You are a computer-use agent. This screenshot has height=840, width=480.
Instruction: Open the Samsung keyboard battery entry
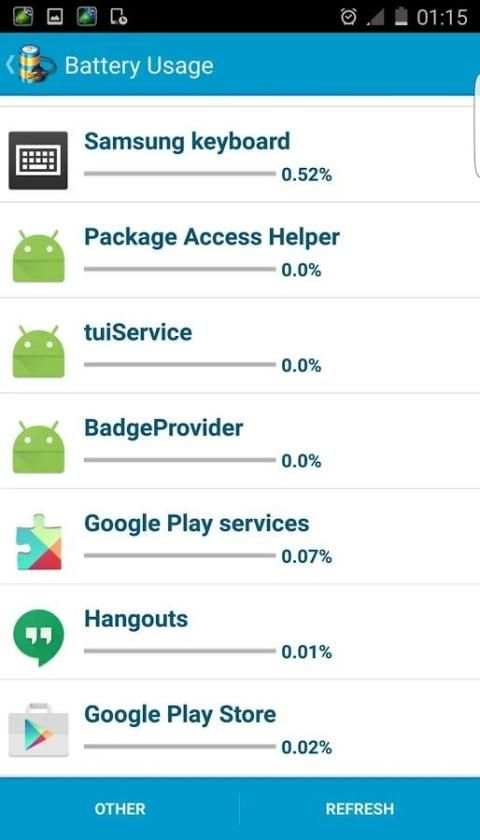click(x=240, y=154)
